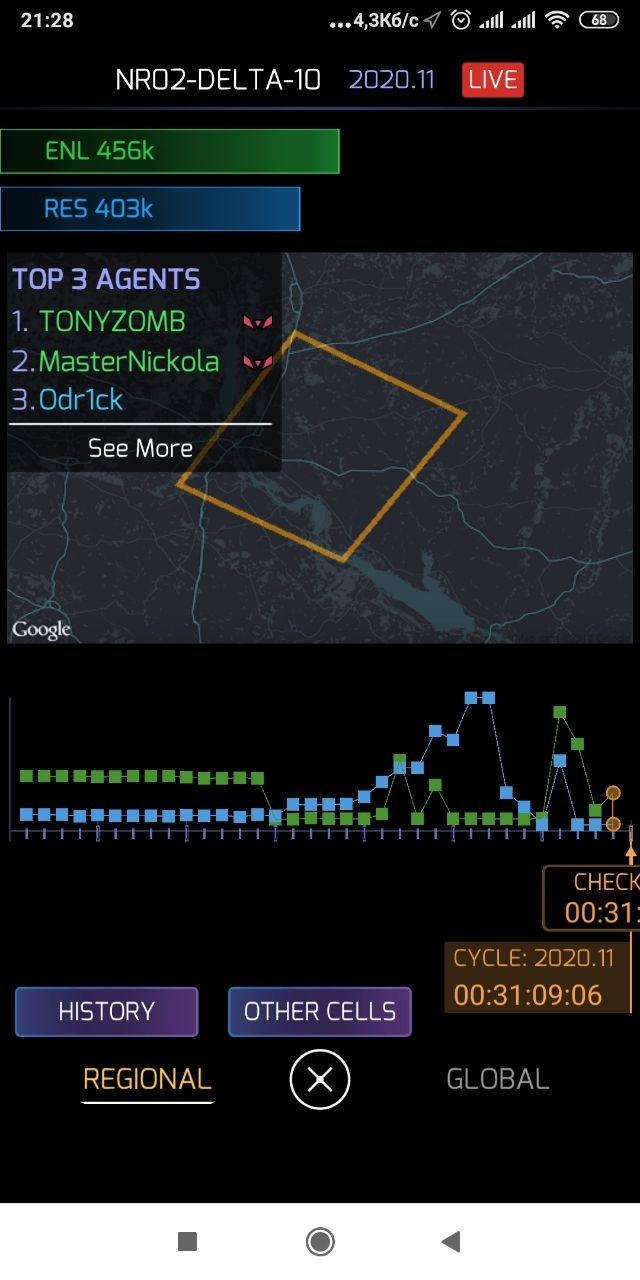Open agent TONYZOMB's entry
640x1280 pixels.
[112, 321]
